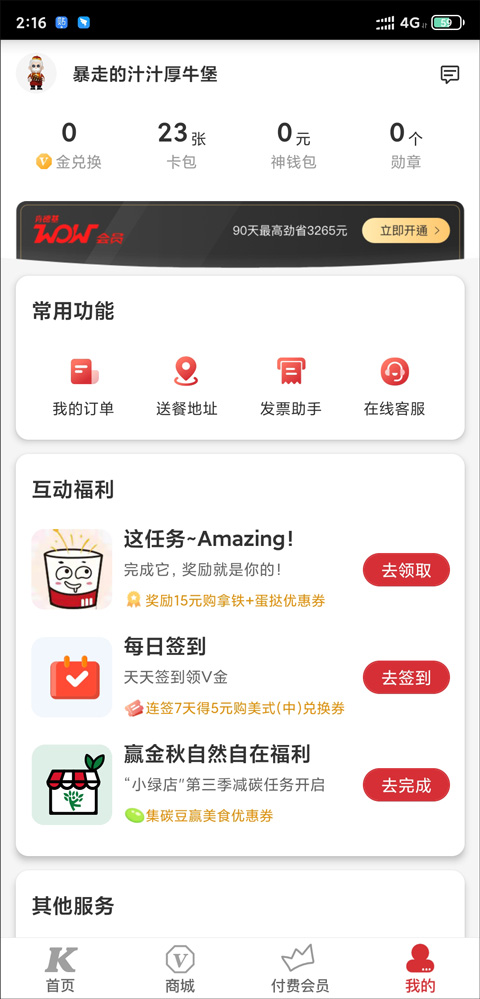Open 发票助手

[x=291, y=387]
